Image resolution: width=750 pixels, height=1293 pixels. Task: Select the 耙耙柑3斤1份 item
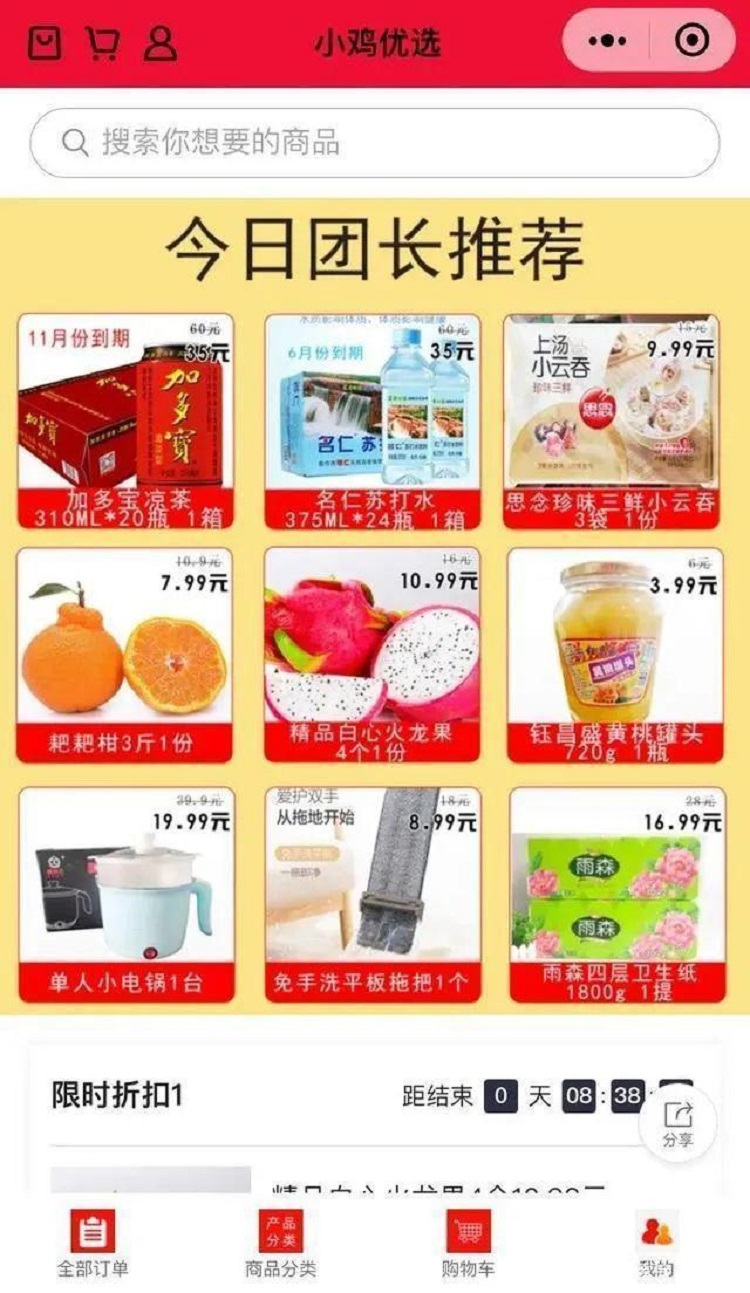tap(126, 655)
